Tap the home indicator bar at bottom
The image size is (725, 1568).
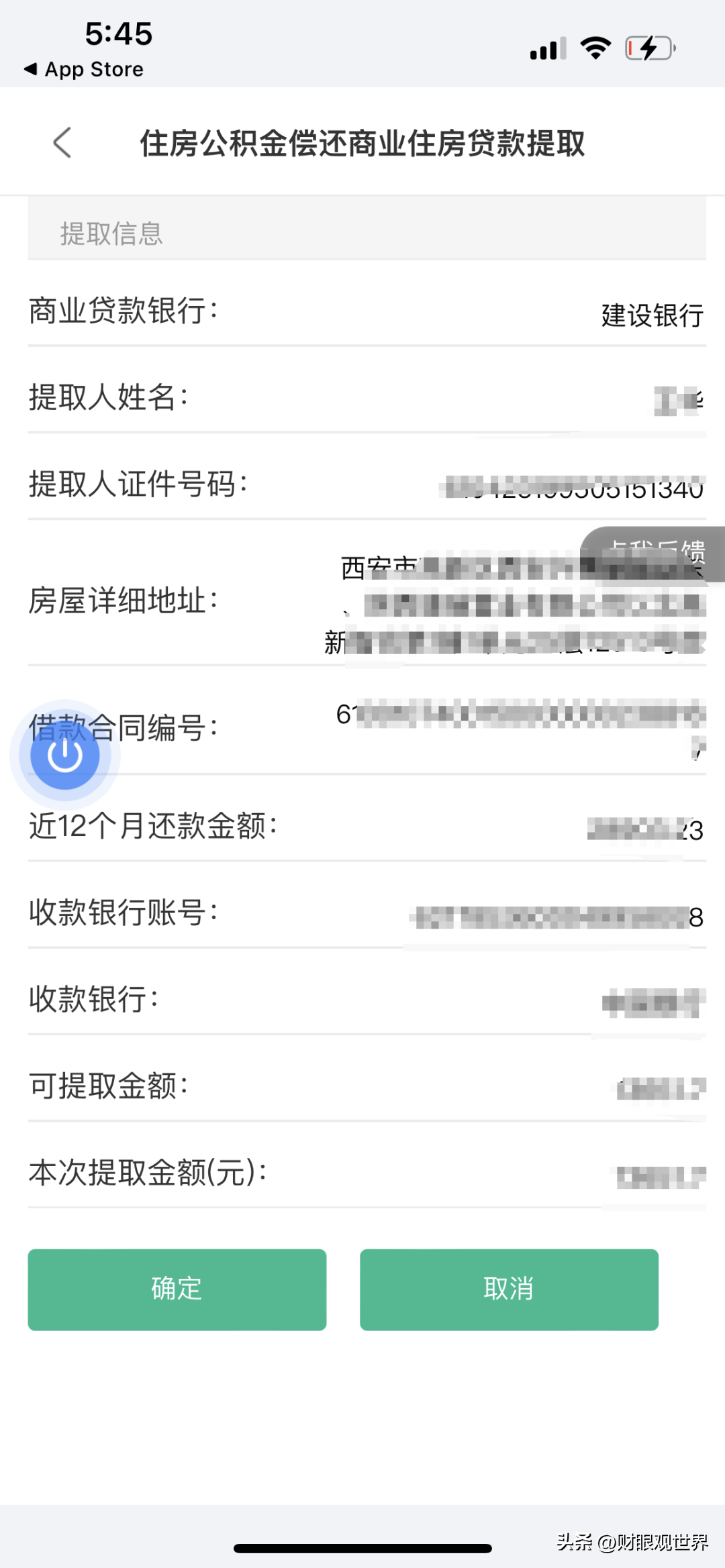click(362, 1544)
